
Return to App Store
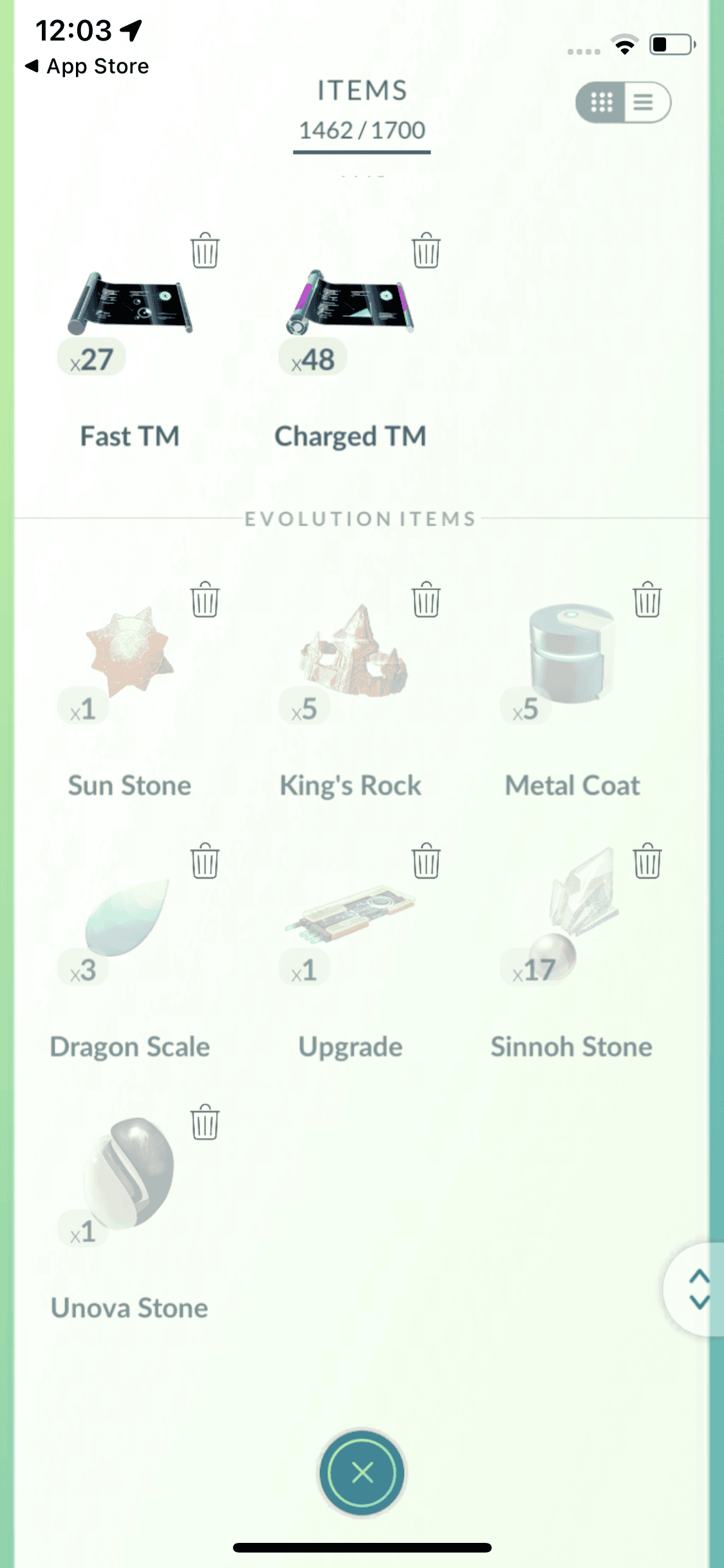point(87,66)
